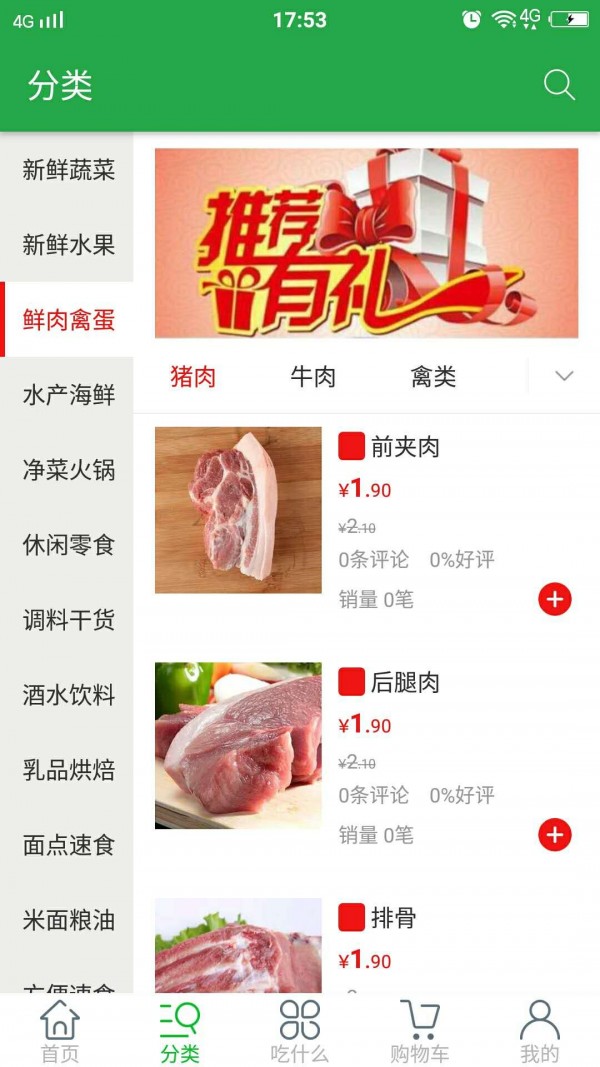Open the 新鲜水果 category
The height and width of the screenshot is (1067, 600).
pyautogui.click(x=69, y=244)
